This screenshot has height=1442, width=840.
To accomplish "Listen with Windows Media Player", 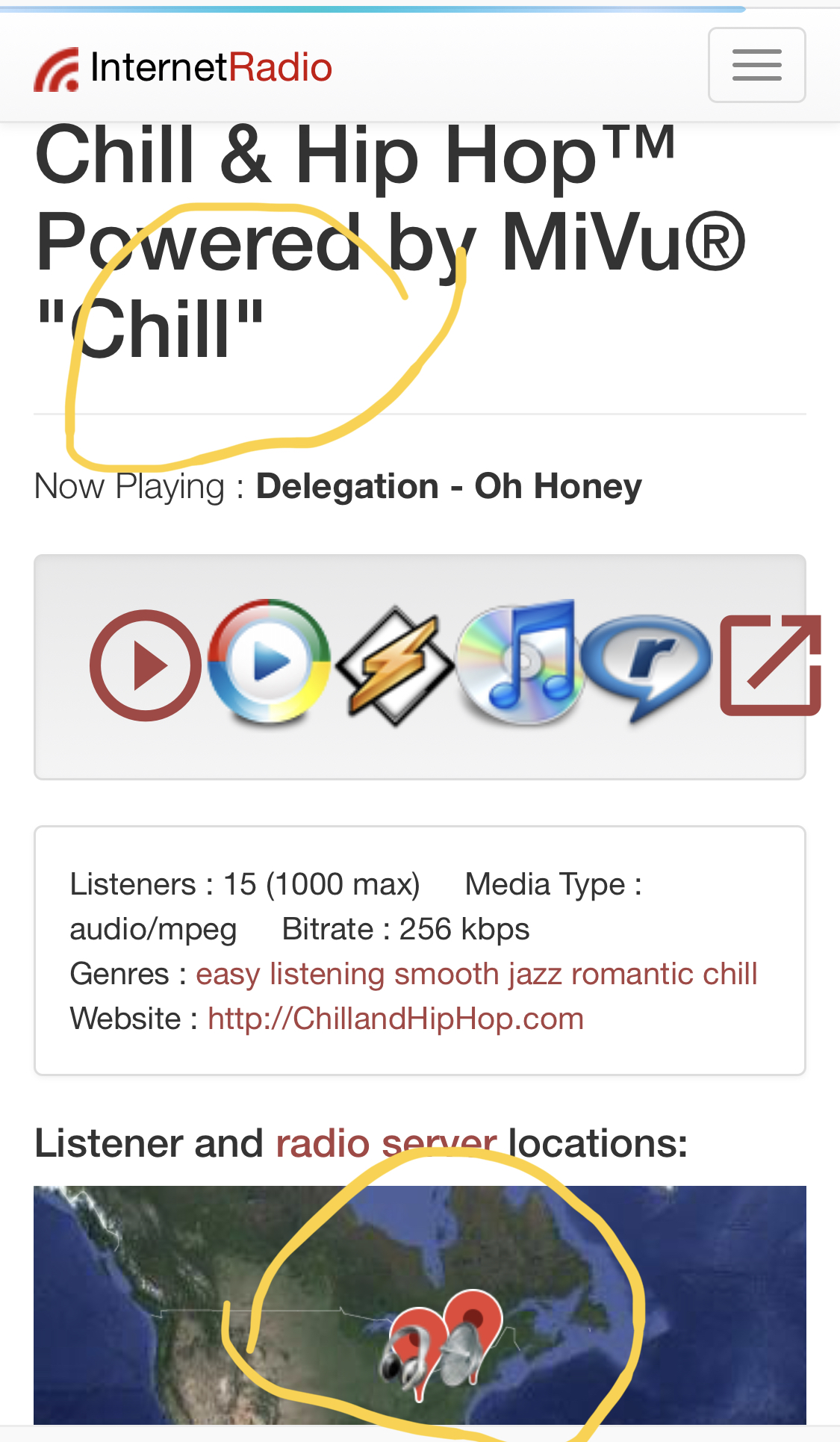I will click(x=269, y=662).
